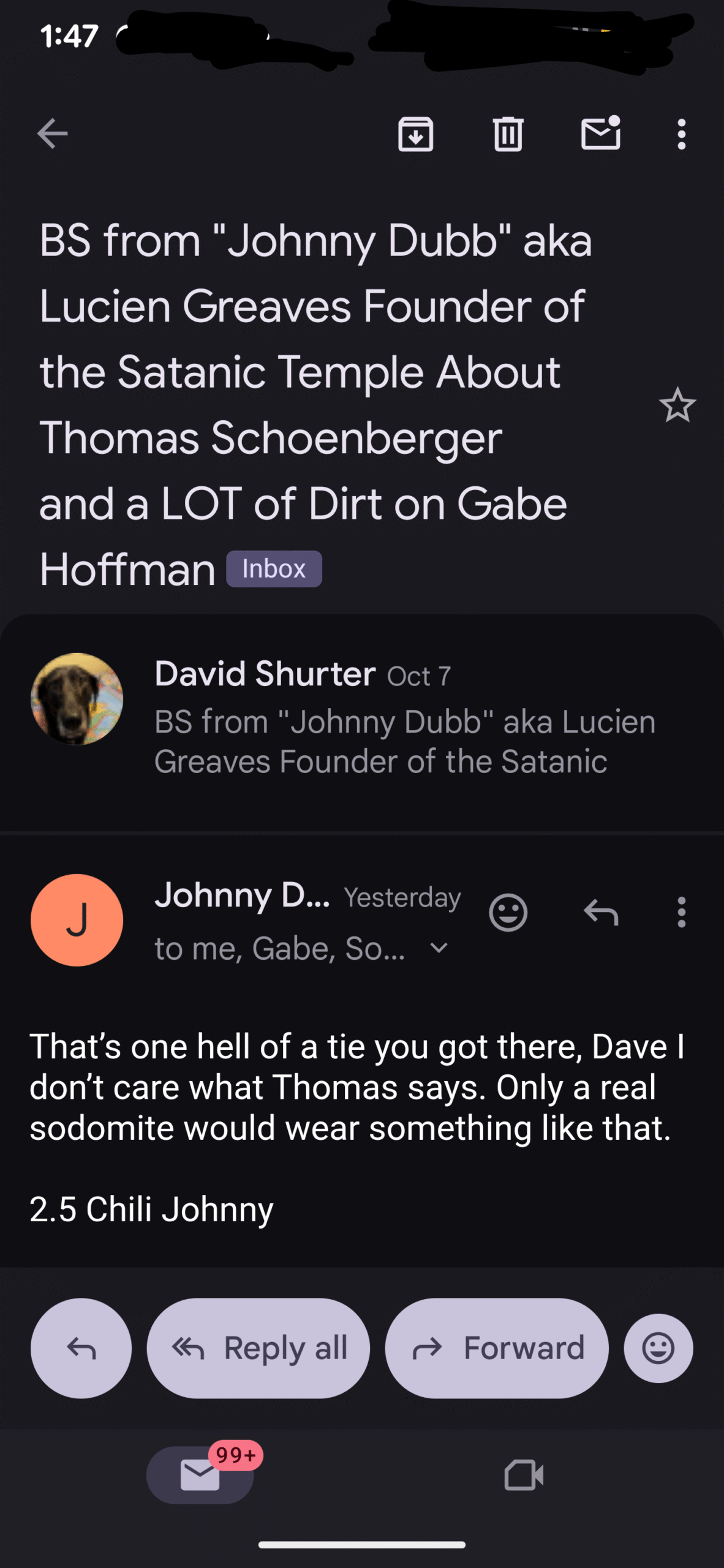The width and height of the screenshot is (724, 1568).
Task: Switch to the Mail tab
Action: (200, 1474)
